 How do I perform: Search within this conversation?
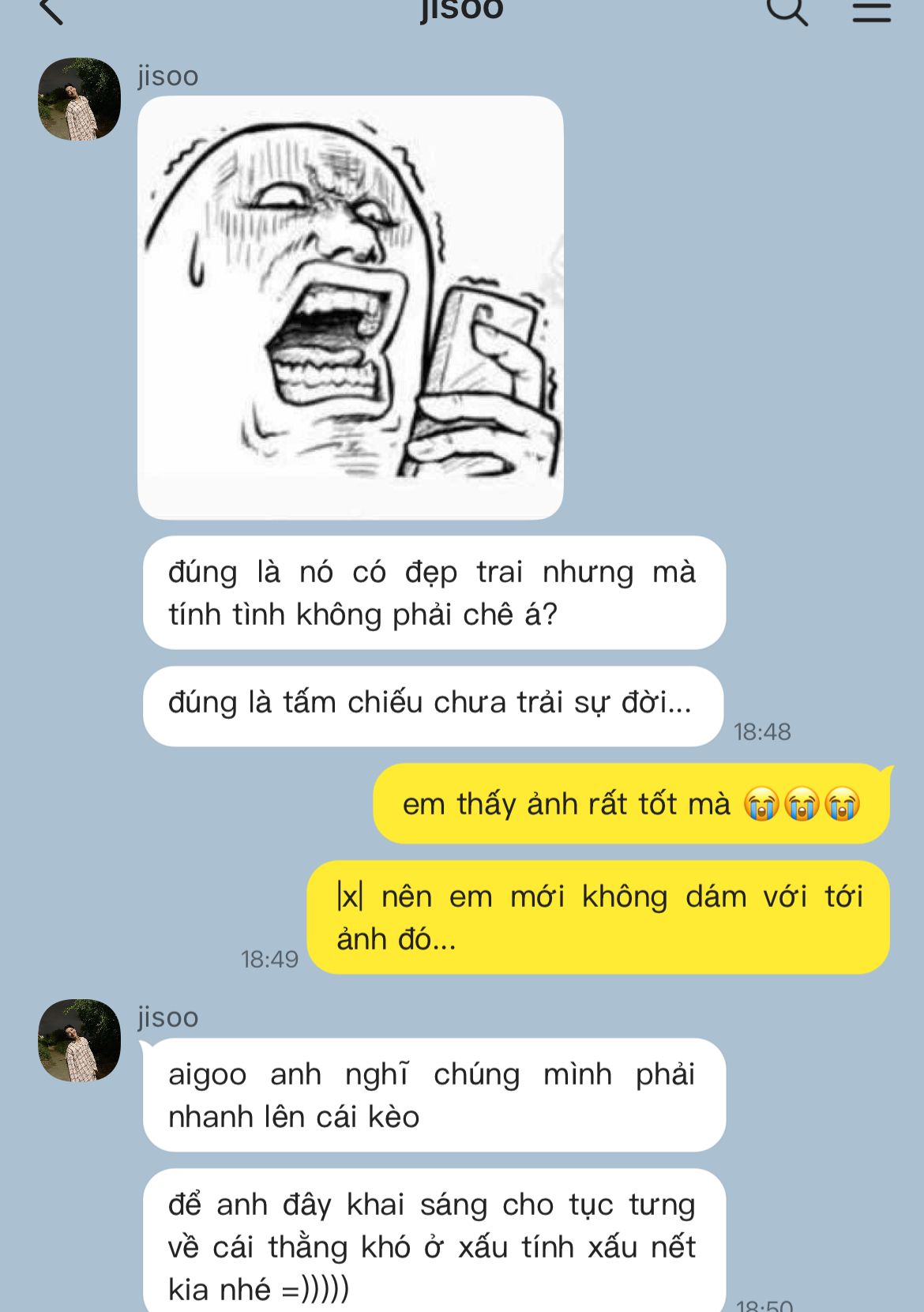click(x=787, y=11)
